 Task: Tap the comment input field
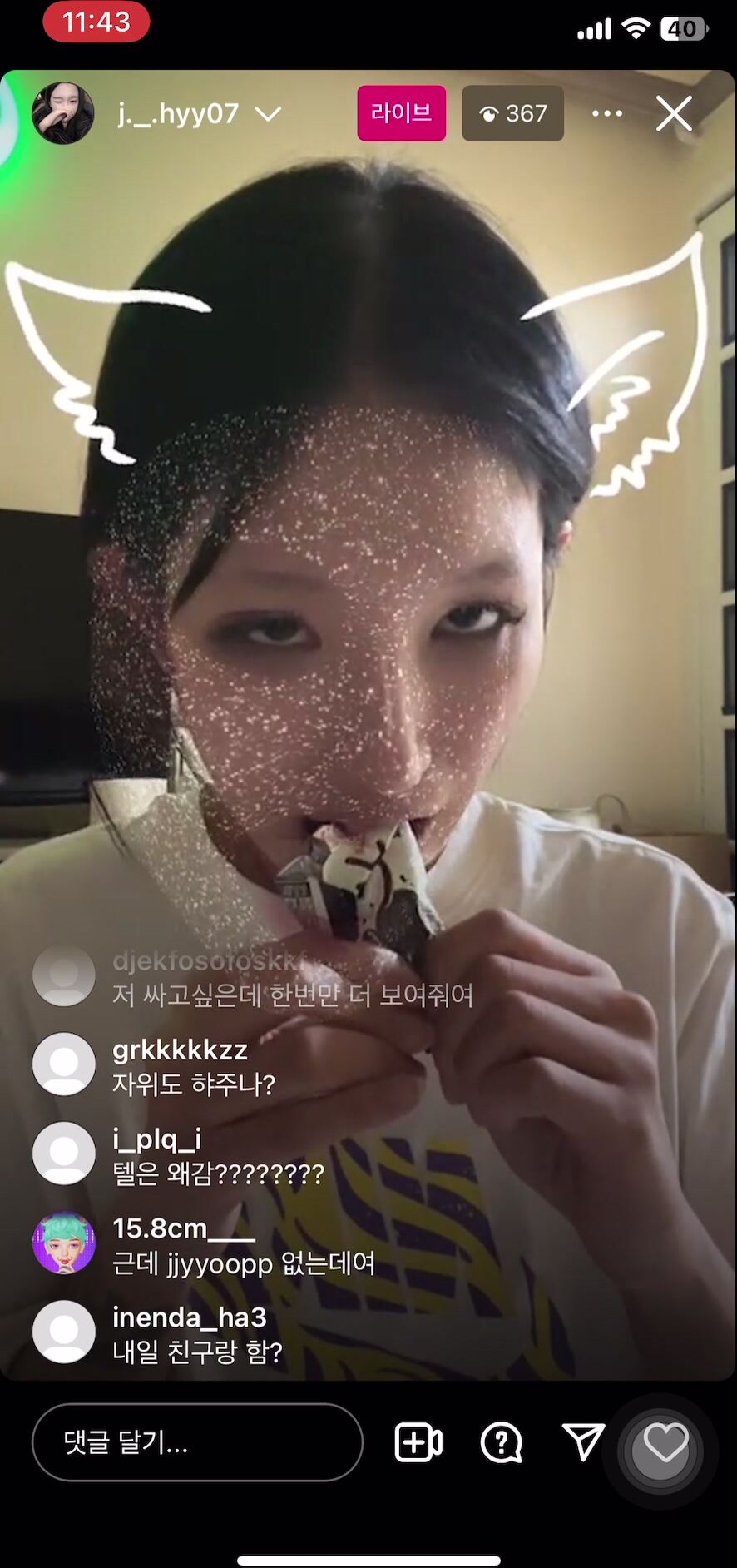tap(197, 1442)
